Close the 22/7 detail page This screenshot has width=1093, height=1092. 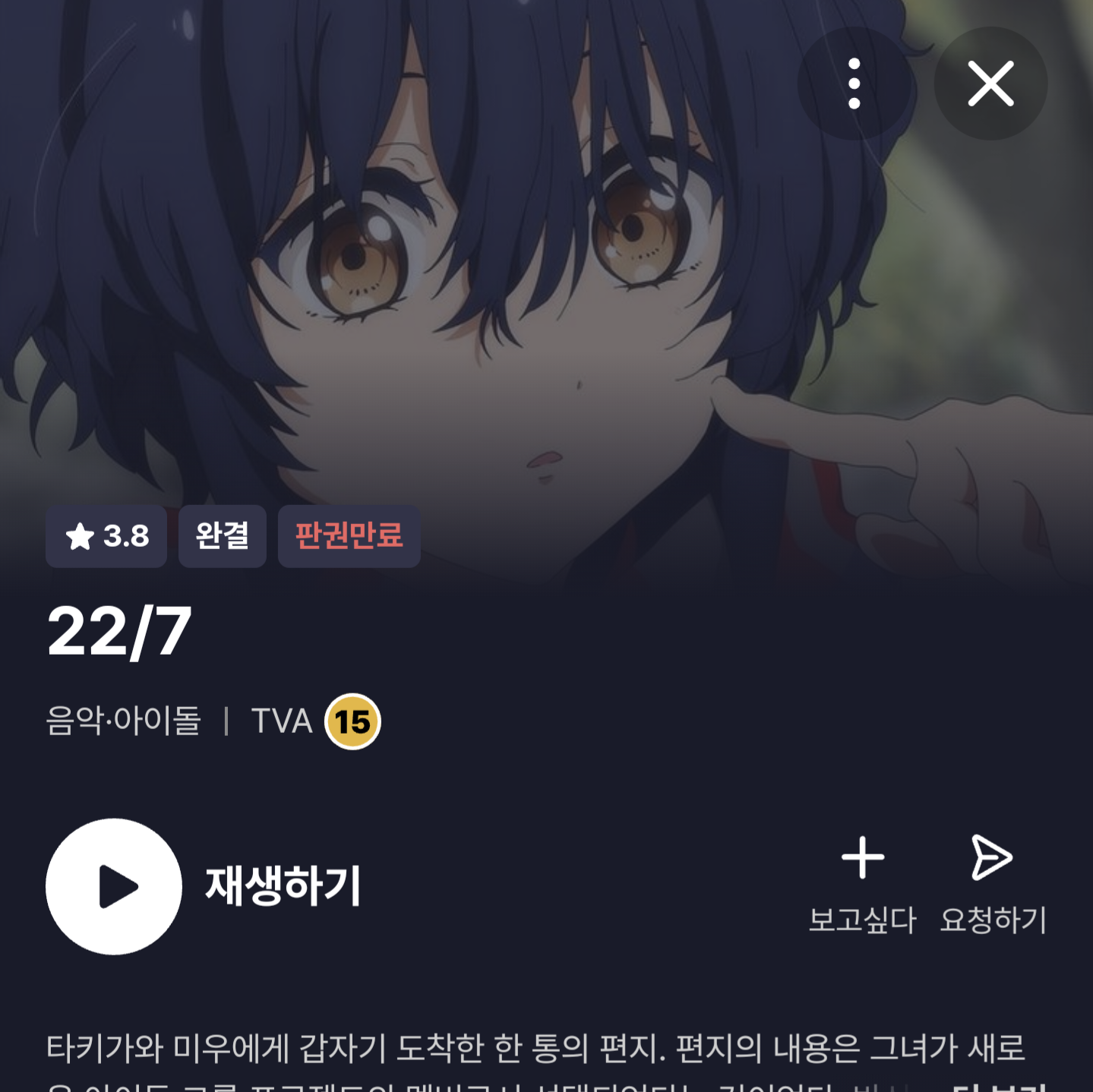[x=990, y=84]
